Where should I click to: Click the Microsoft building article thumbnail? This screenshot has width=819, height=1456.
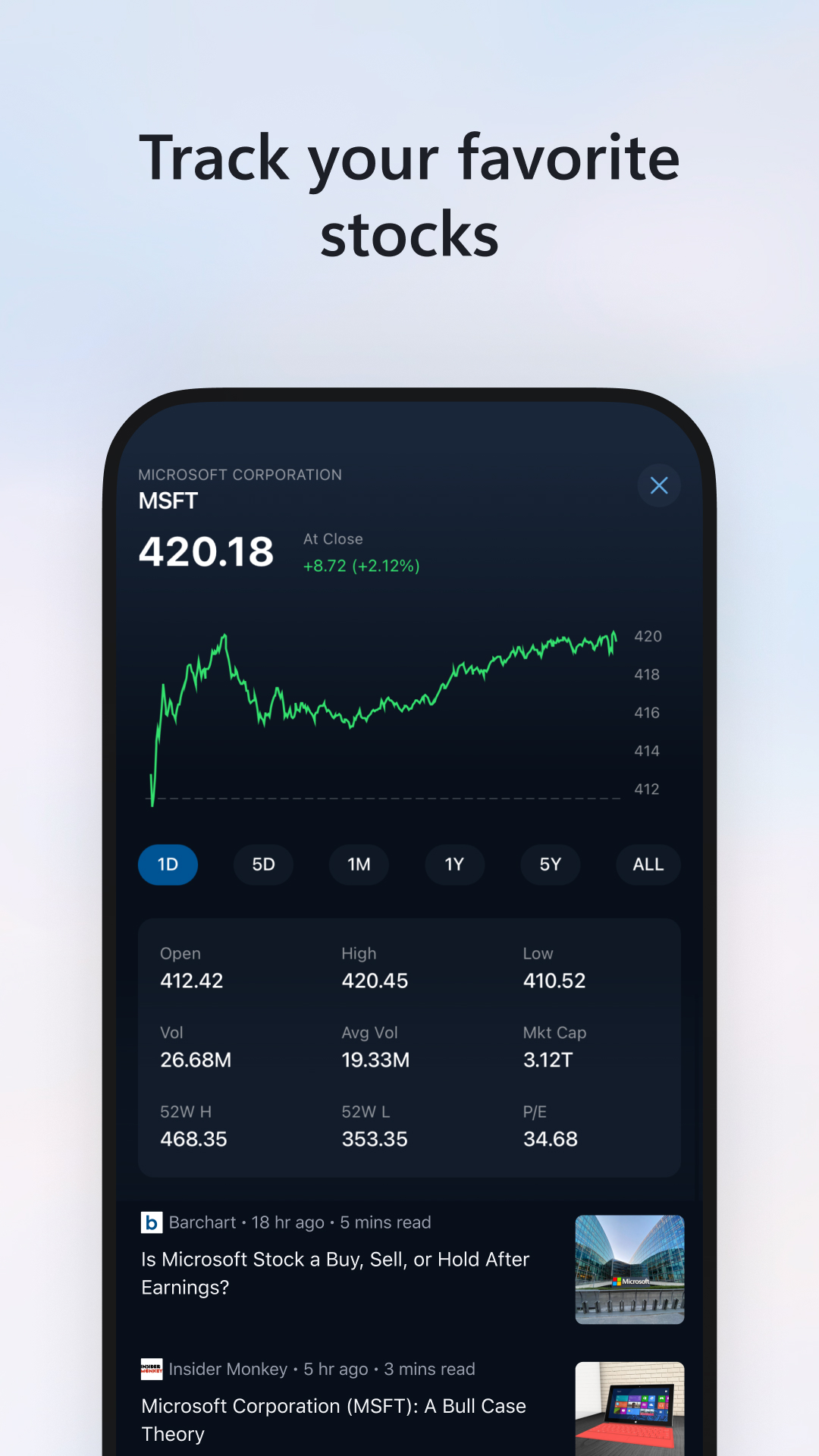click(x=629, y=1269)
